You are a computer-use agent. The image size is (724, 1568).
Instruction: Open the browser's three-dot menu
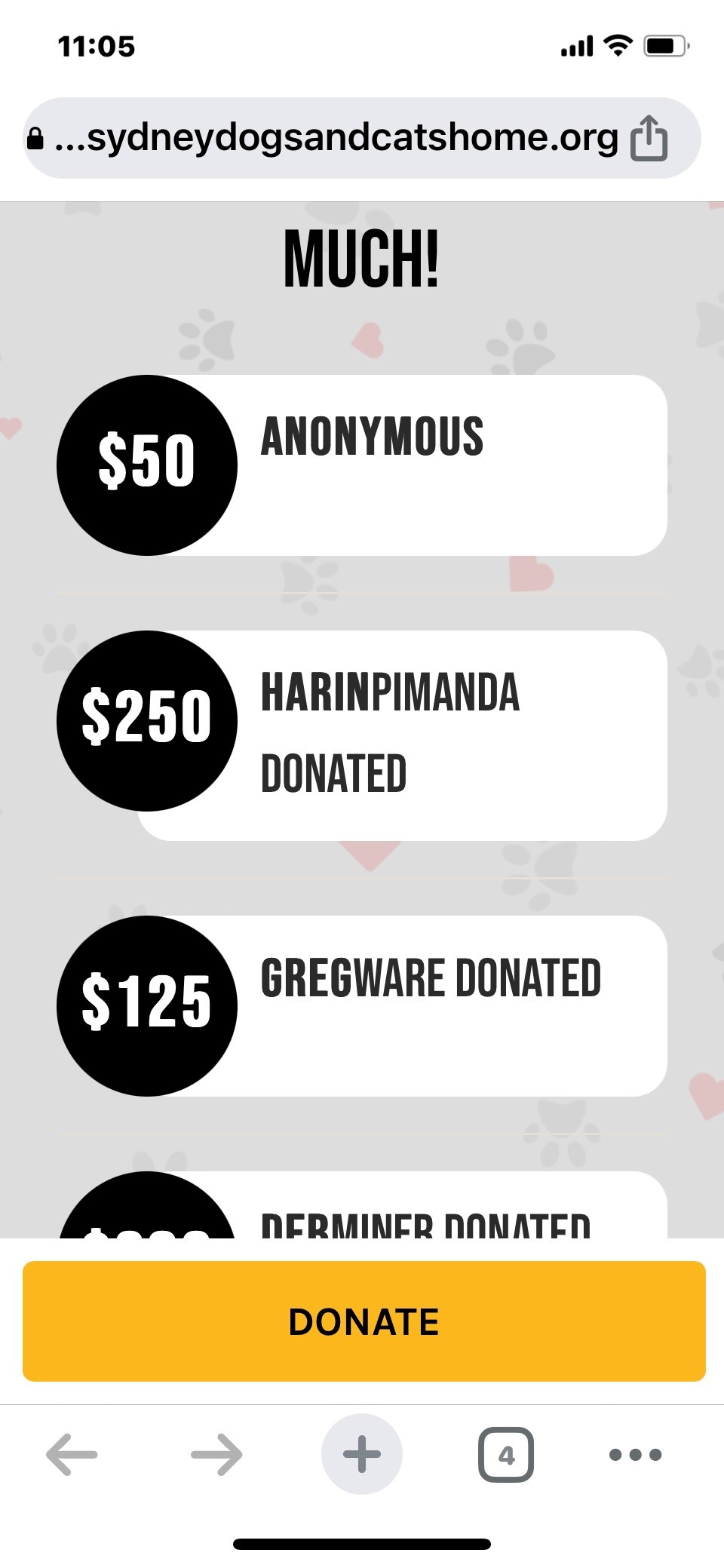tap(635, 1454)
